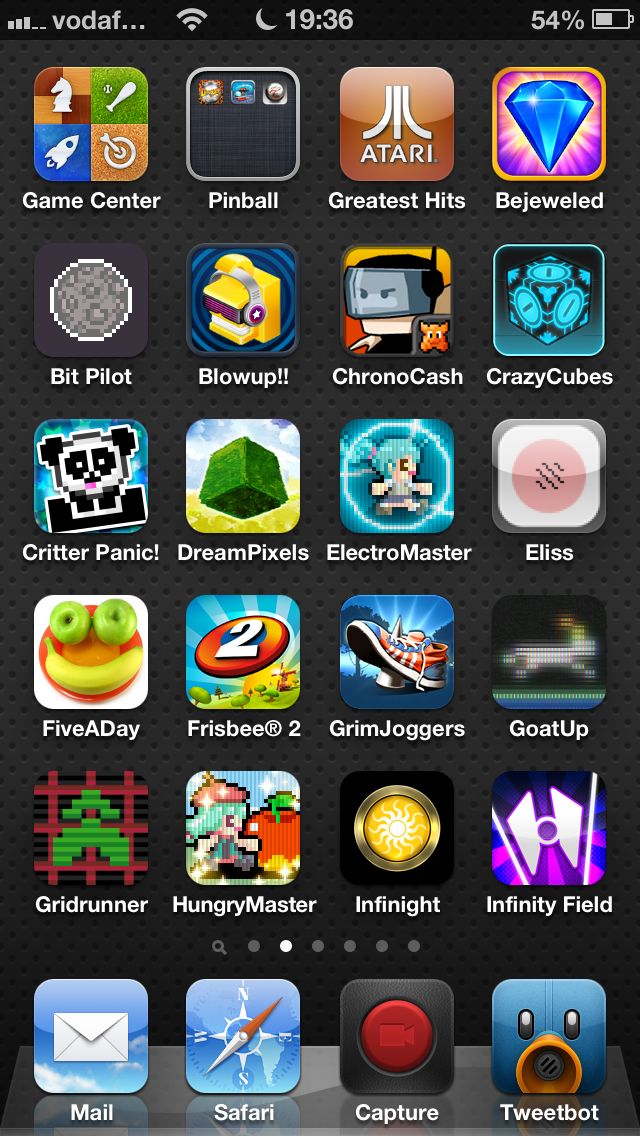
Task: Launch Bit Pilot
Action: pos(91,300)
